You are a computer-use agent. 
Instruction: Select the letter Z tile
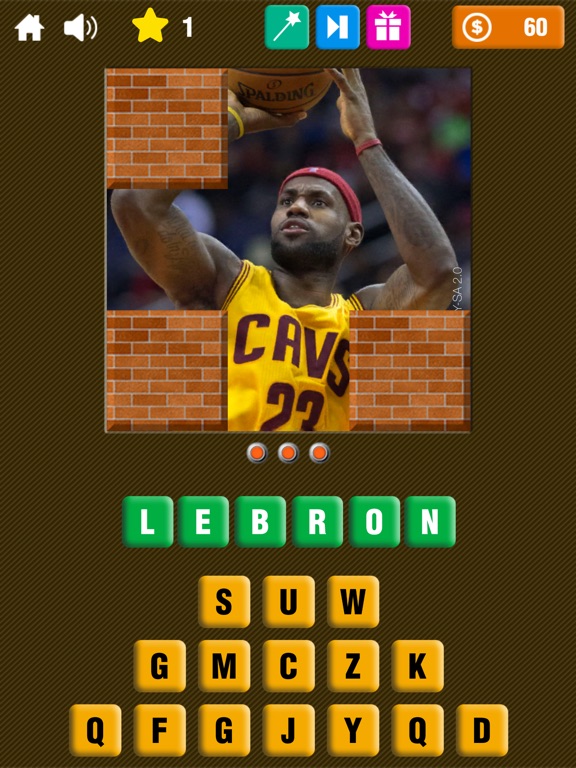[x=353, y=666]
